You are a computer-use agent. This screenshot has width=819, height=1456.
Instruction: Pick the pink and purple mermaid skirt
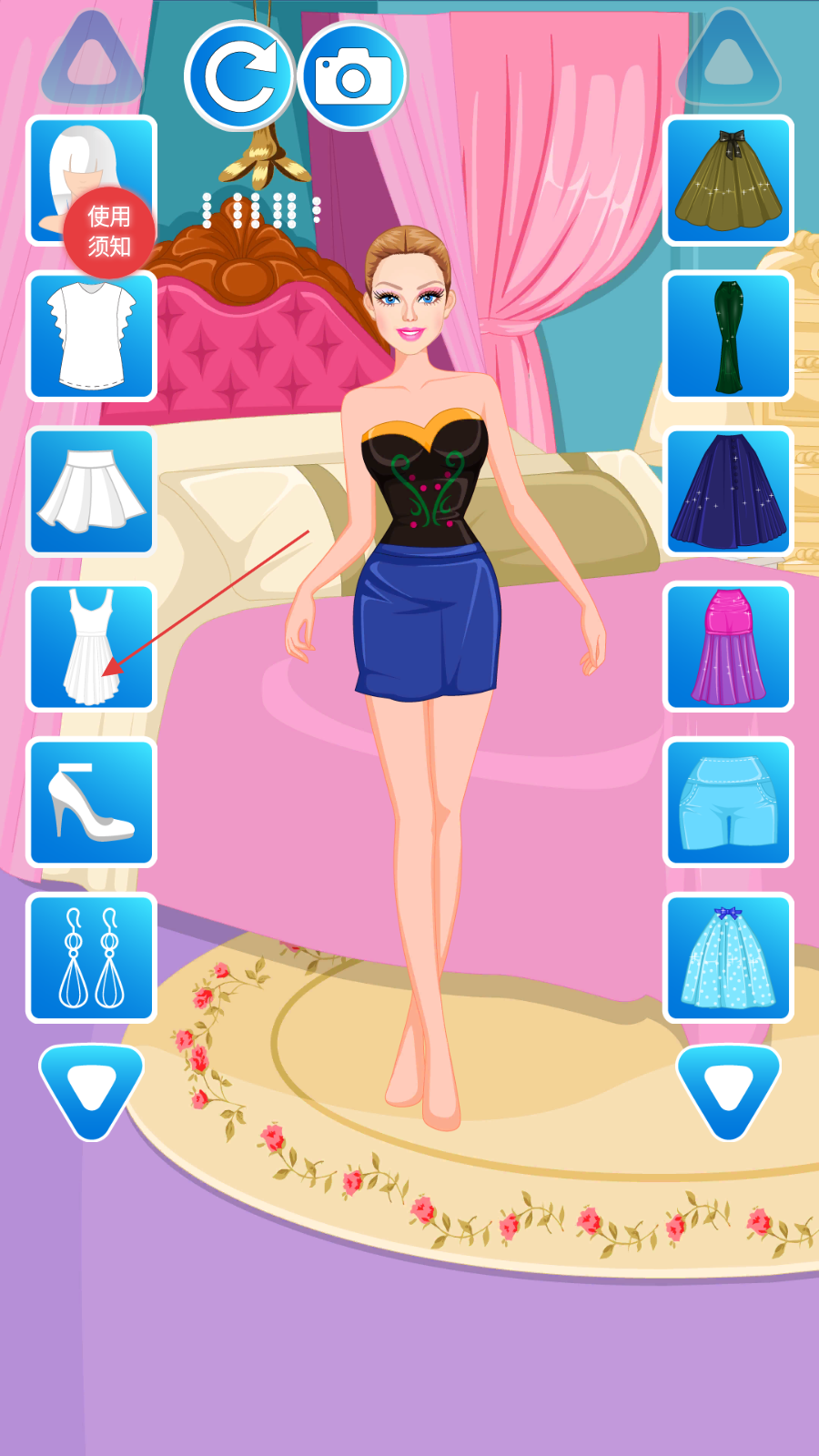728,647
